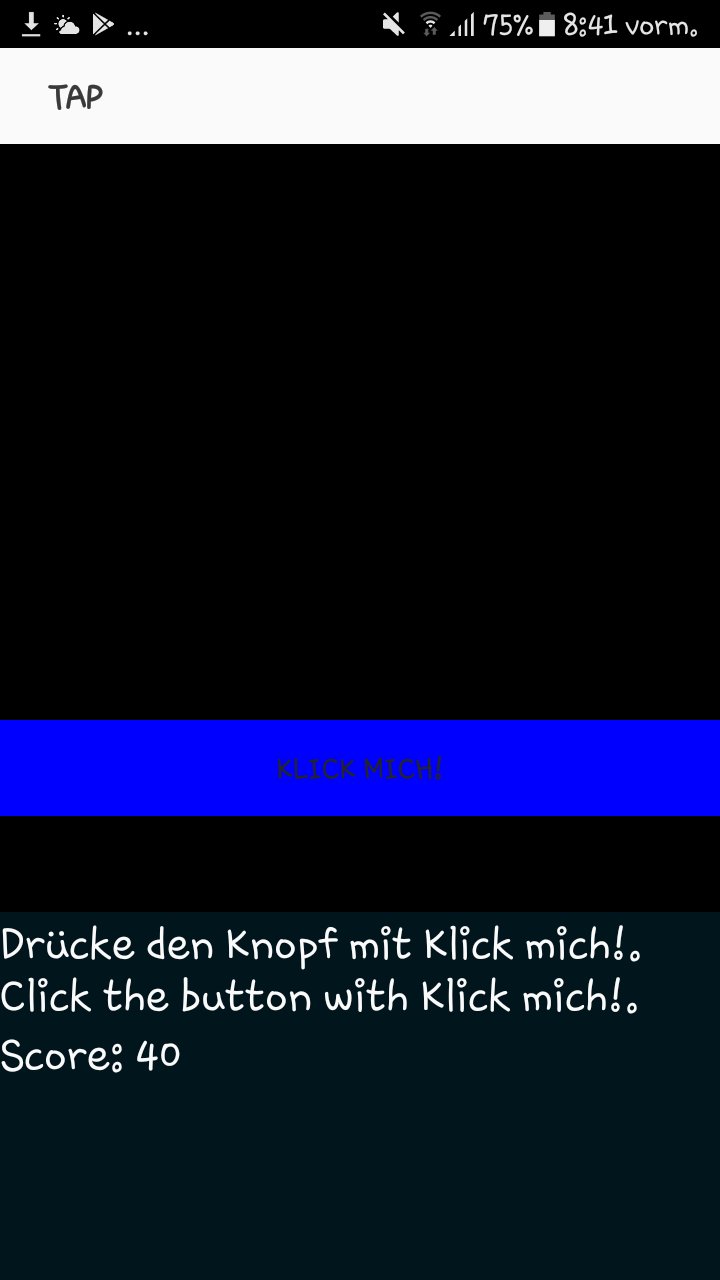
Task: Tap the TAP app title
Action: click(75, 95)
